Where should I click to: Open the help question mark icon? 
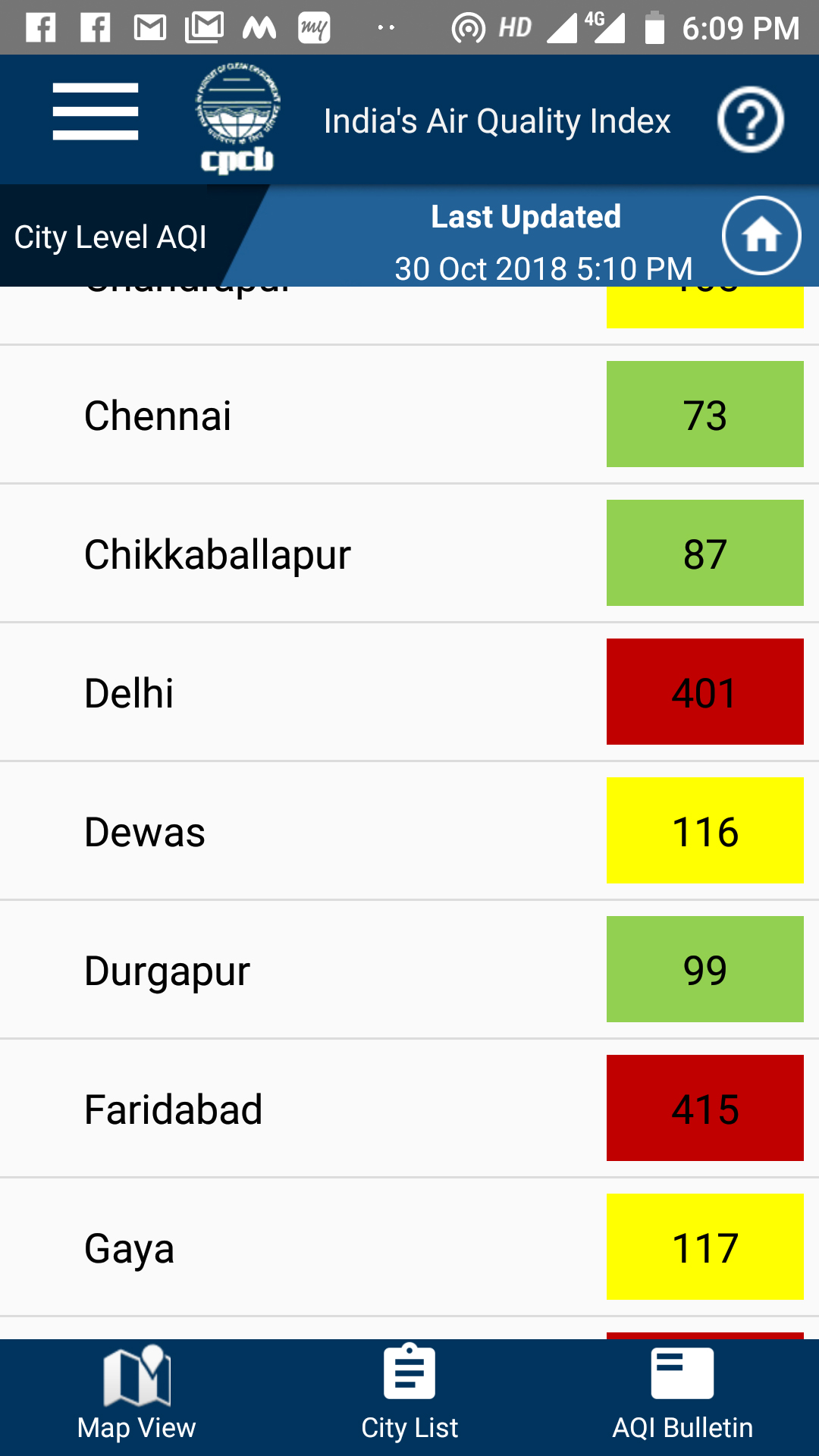click(751, 120)
